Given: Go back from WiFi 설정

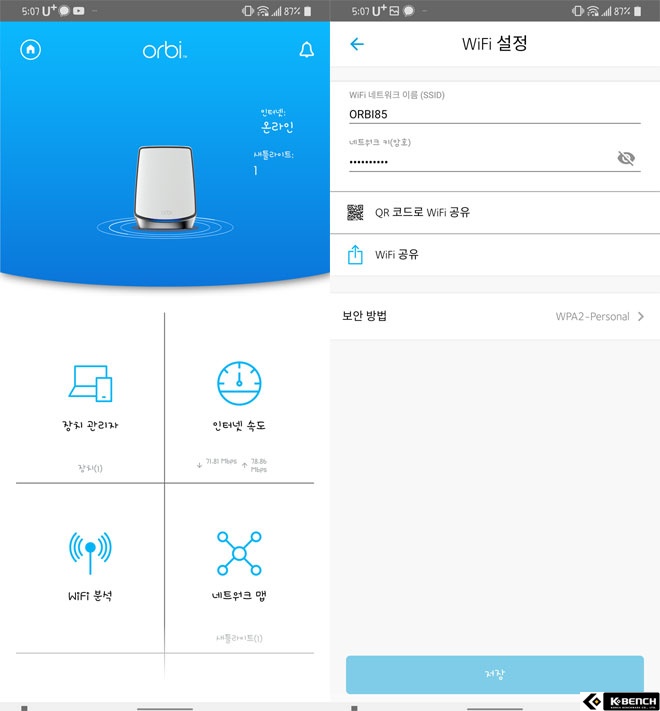Looking at the screenshot, I should click(357, 44).
